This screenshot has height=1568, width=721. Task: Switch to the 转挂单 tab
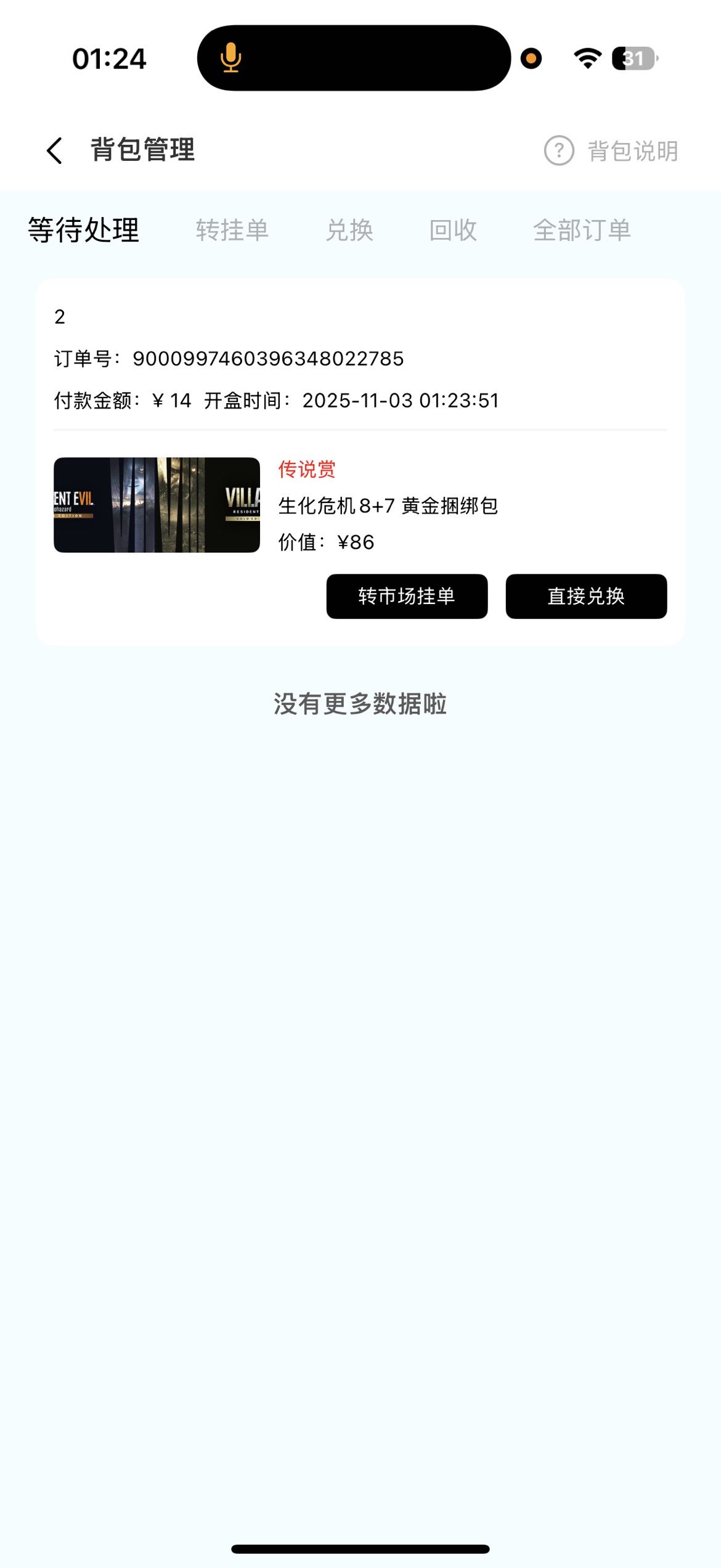click(232, 230)
